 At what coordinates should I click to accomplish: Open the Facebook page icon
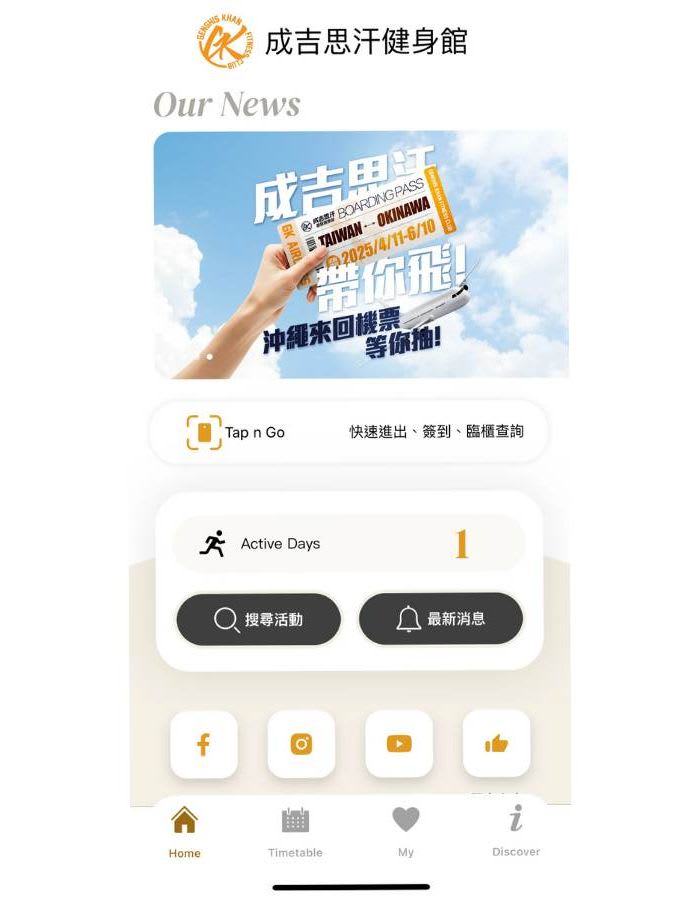[x=204, y=743]
